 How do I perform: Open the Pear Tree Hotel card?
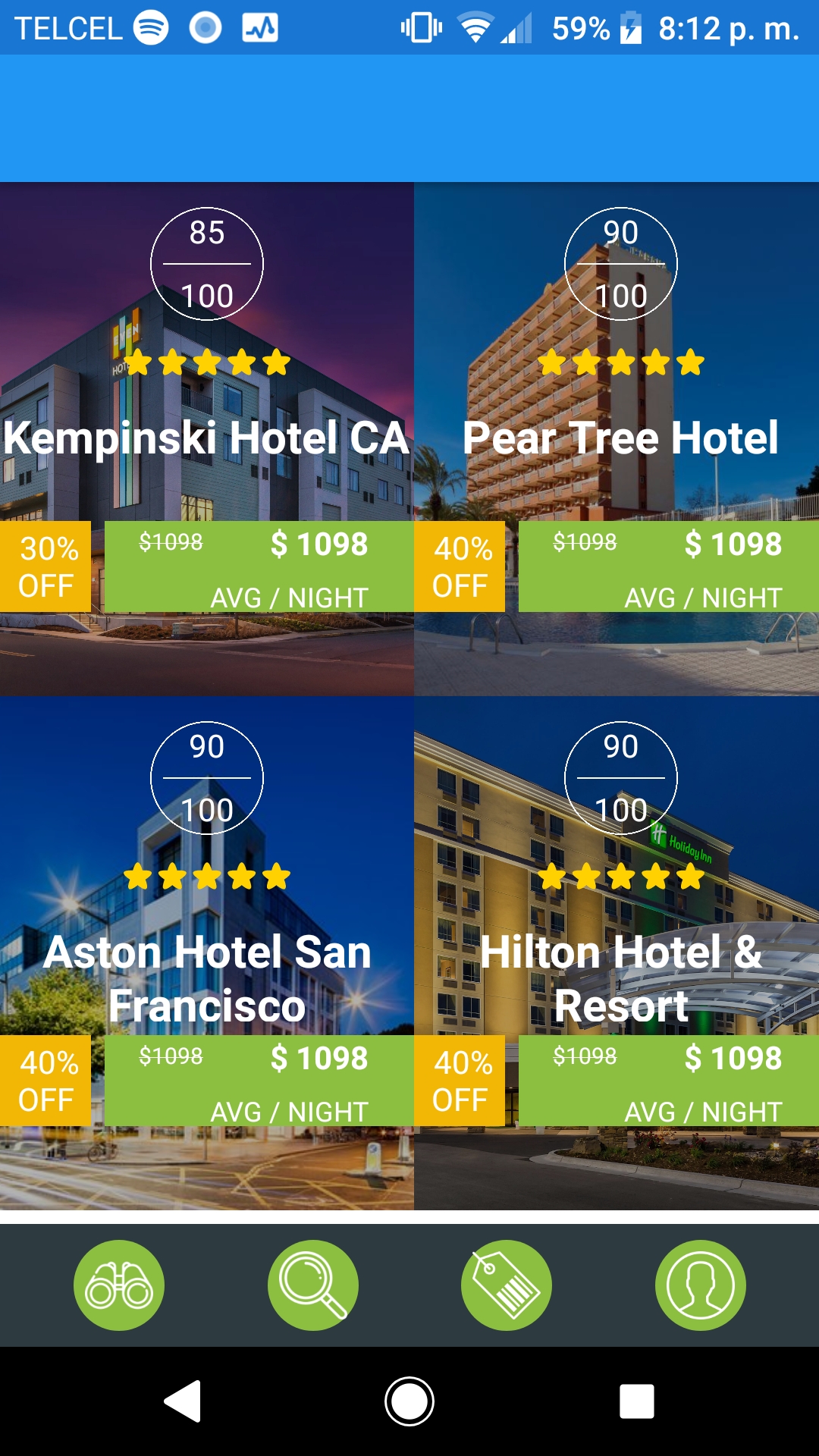pyautogui.click(x=619, y=438)
